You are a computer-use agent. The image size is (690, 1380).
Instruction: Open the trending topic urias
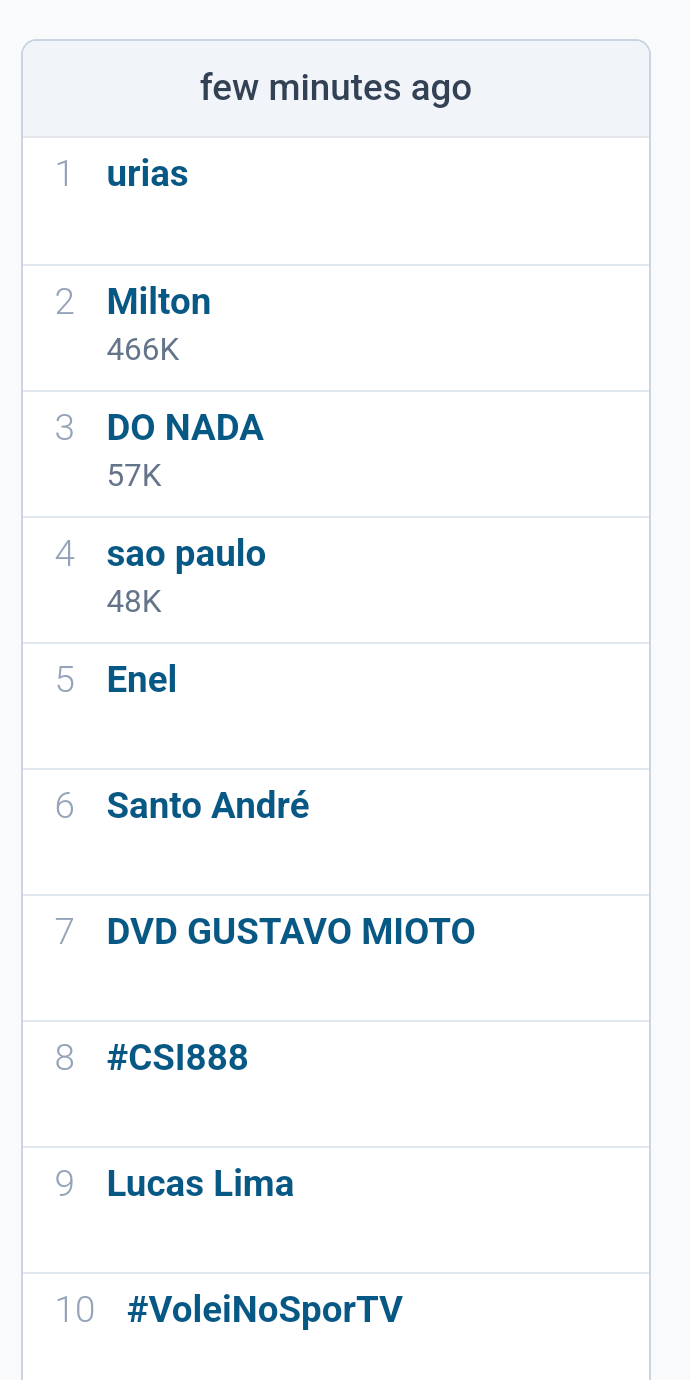147,174
